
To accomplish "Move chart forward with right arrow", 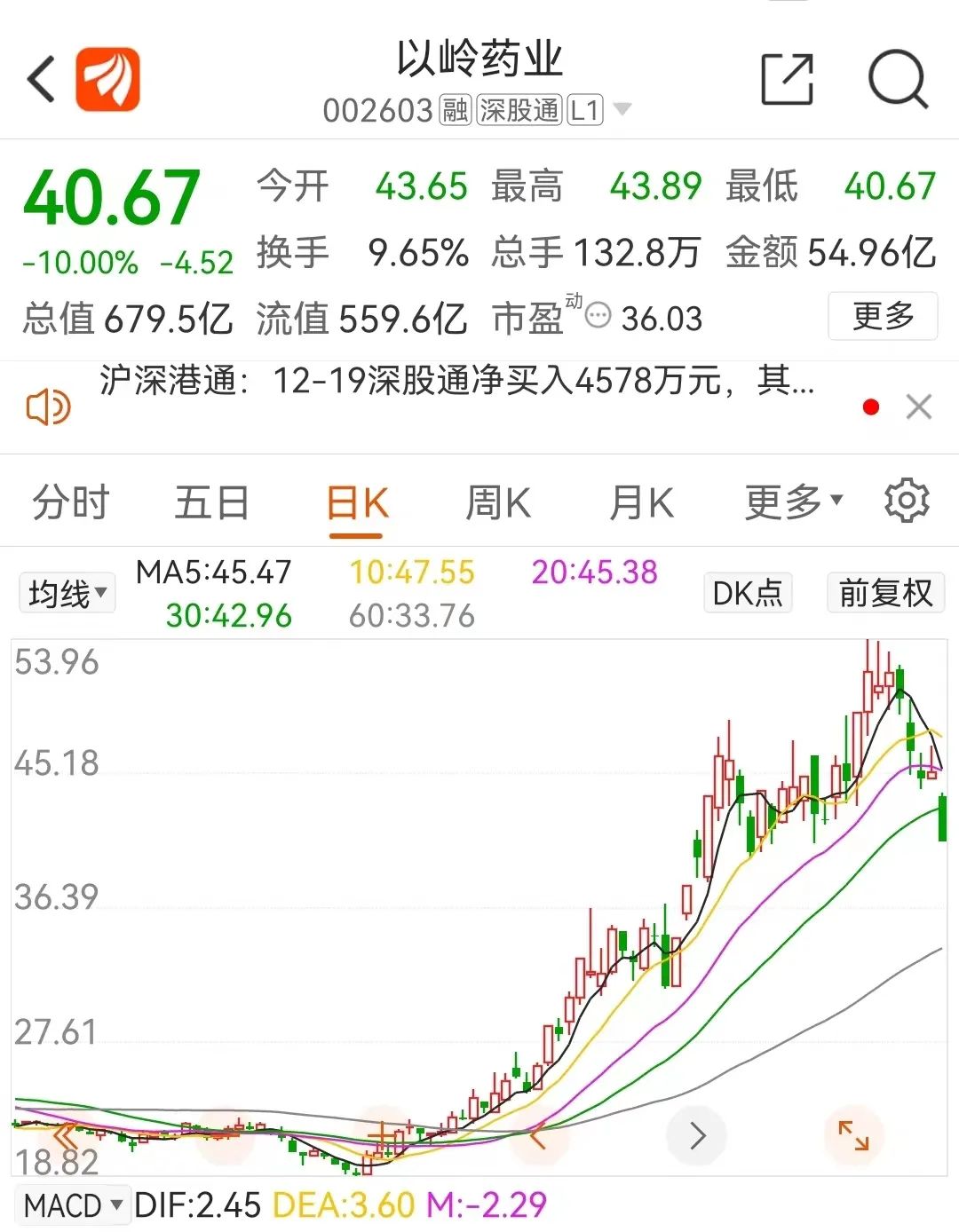I will coord(697,1135).
